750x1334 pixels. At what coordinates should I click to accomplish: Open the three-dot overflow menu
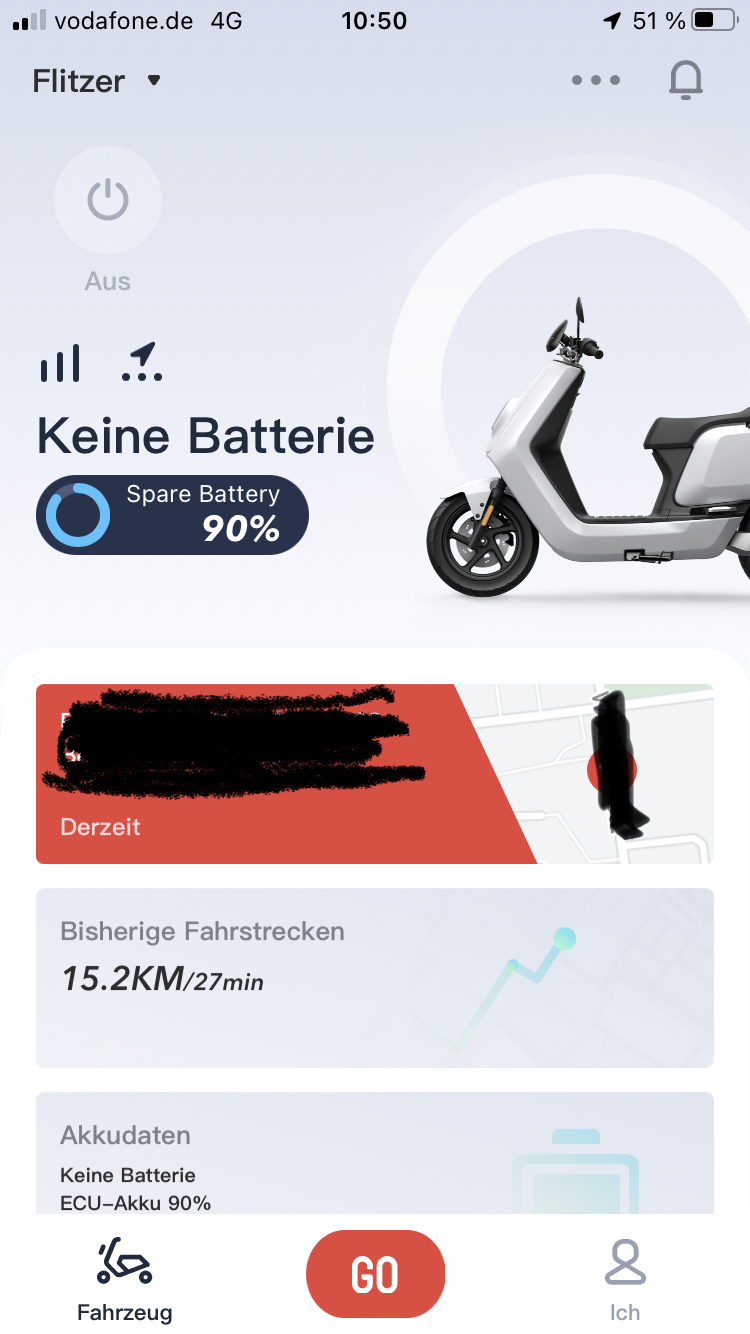tap(596, 81)
